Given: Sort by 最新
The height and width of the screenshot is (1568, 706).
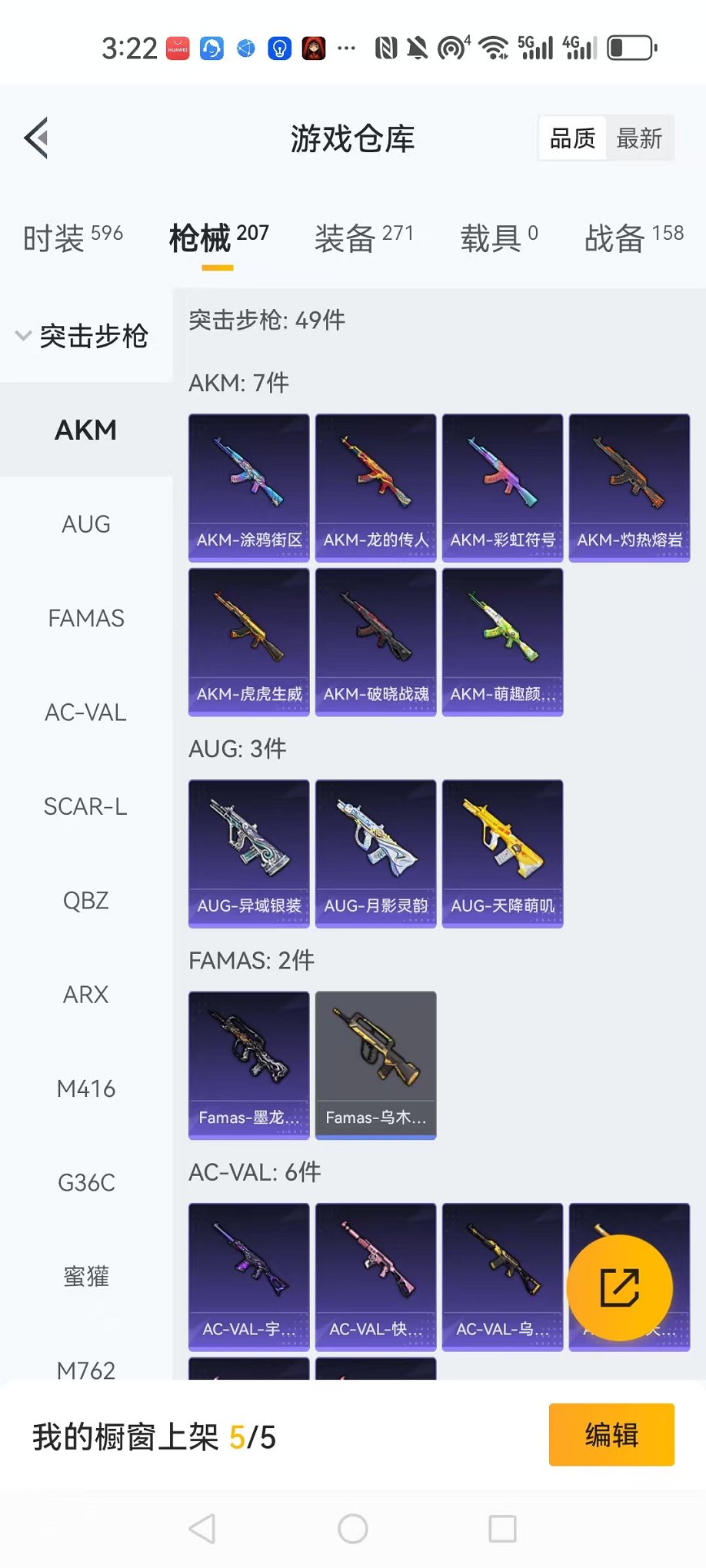Looking at the screenshot, I should point(639,138).
